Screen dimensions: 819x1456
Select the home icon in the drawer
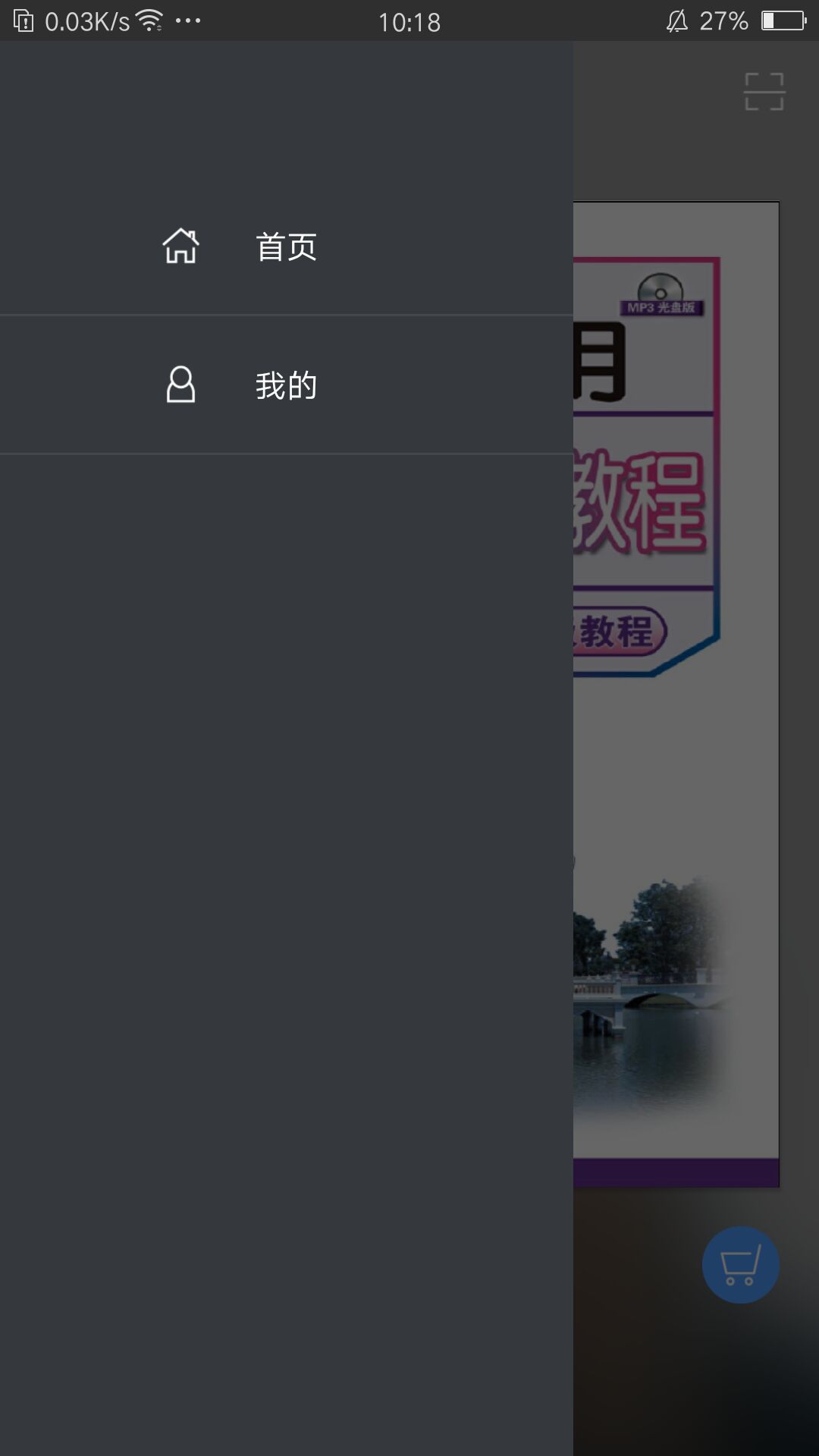tap(180, 246)
